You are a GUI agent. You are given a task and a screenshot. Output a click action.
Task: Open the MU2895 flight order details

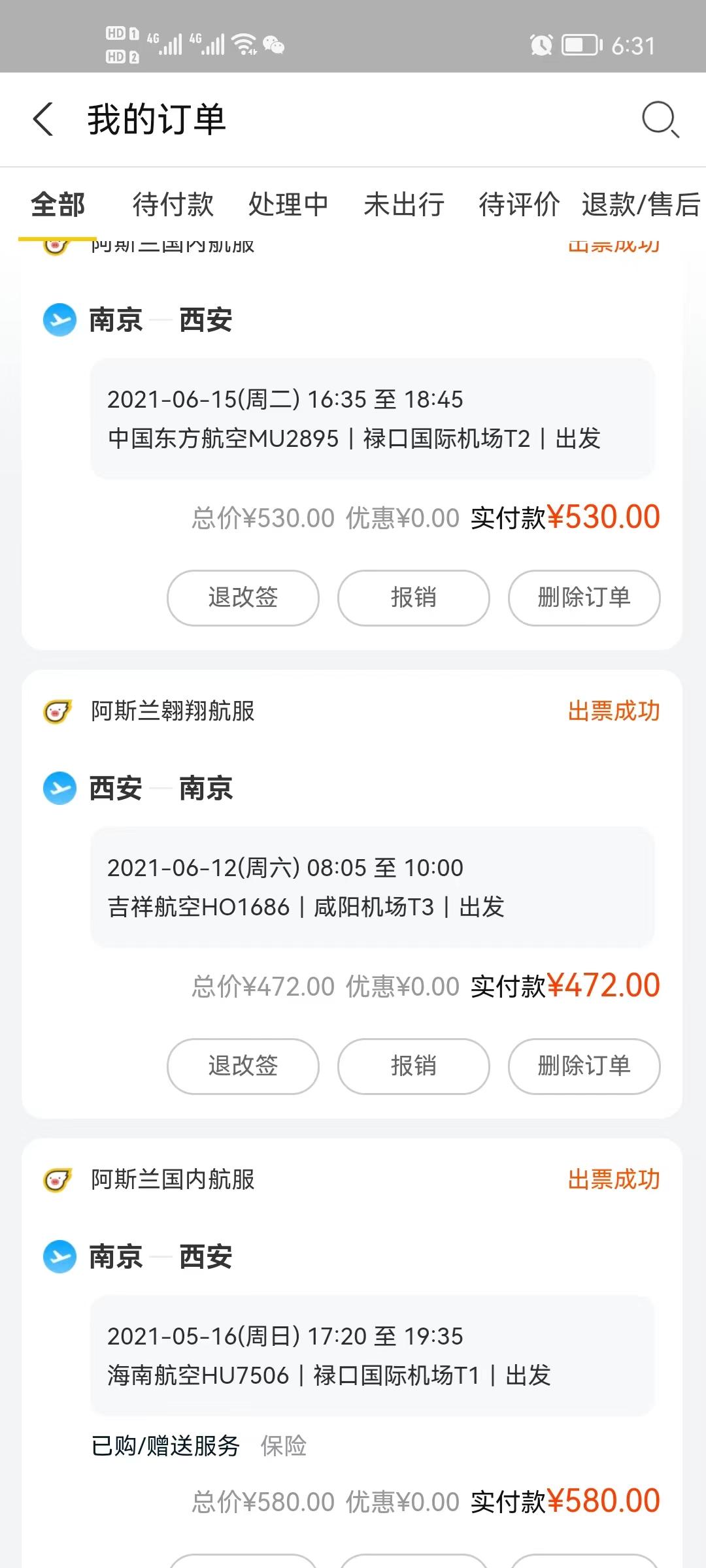coord(372,419)
